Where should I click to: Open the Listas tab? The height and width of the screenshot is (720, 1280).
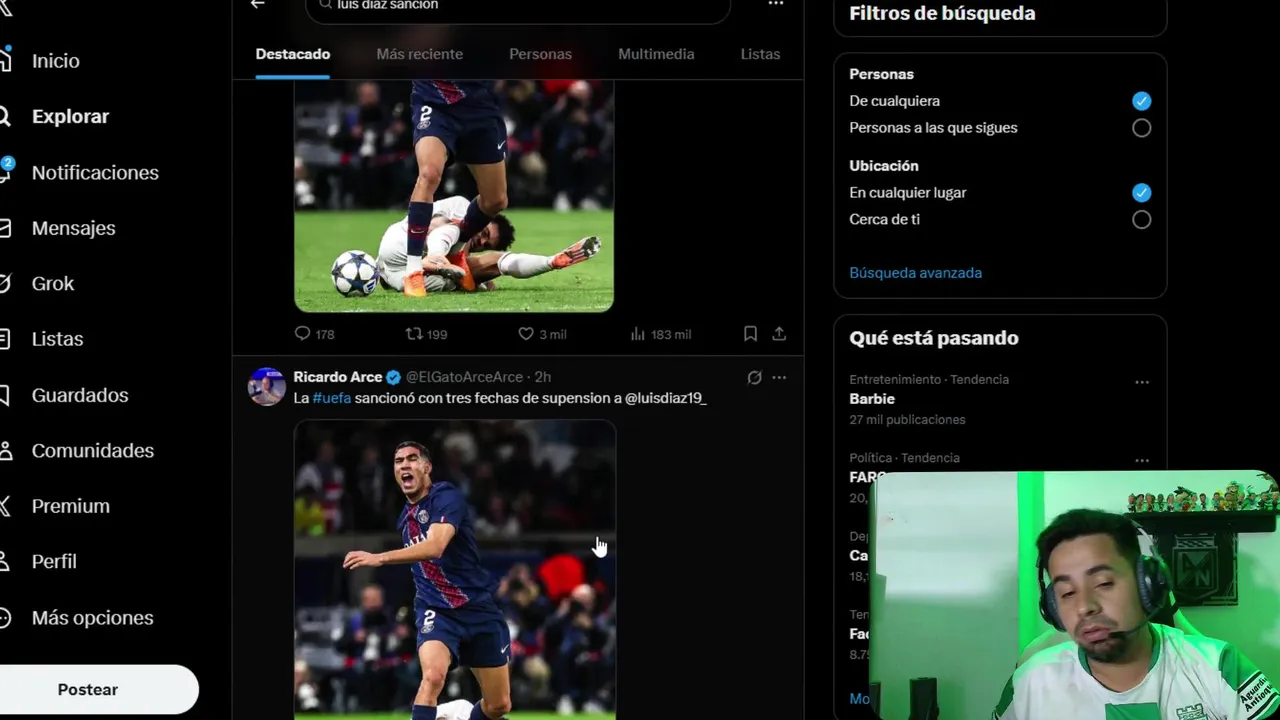760,54
